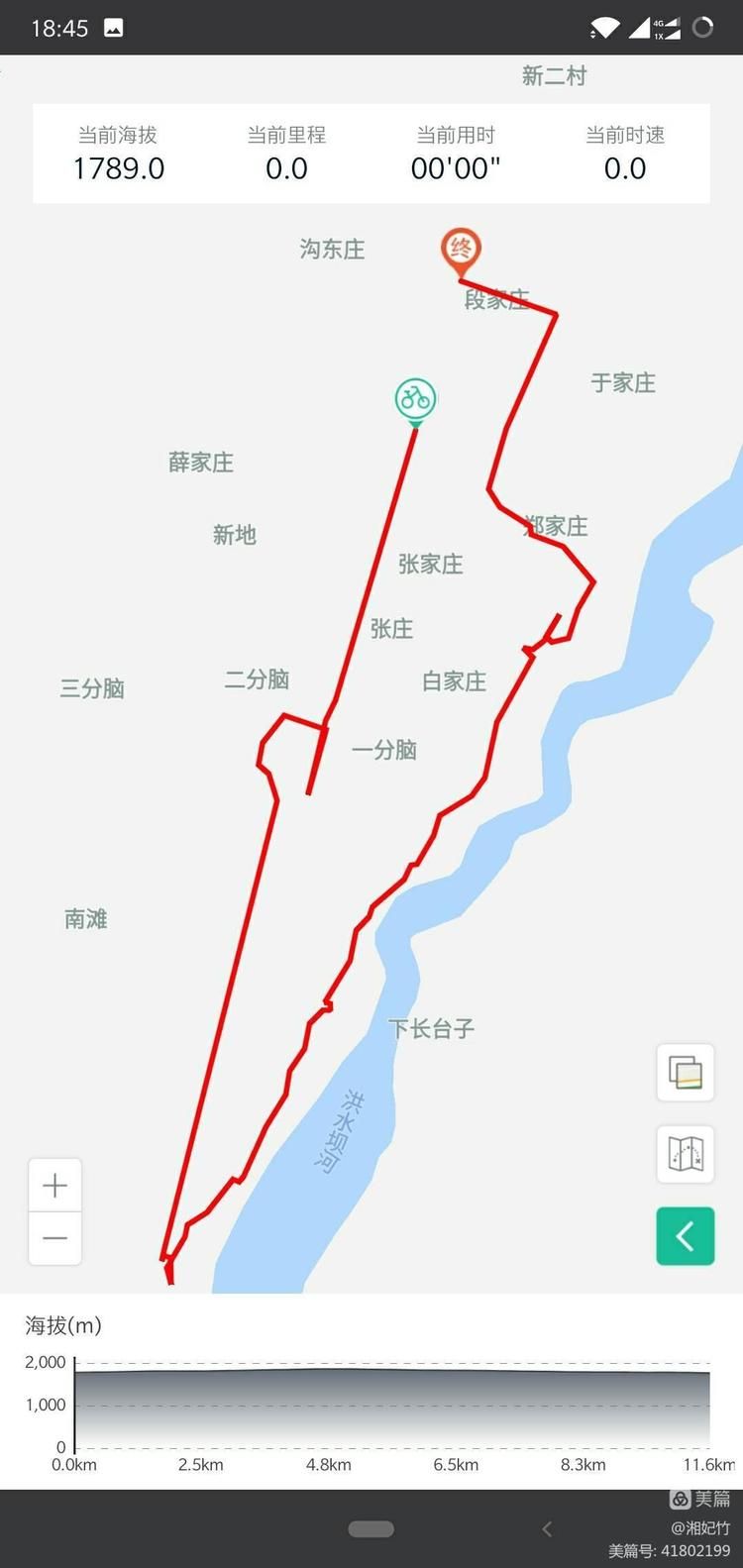Screen dimensions: 743x1568
Task: Tap the cycling start marker on route
Action: (415, 399)
